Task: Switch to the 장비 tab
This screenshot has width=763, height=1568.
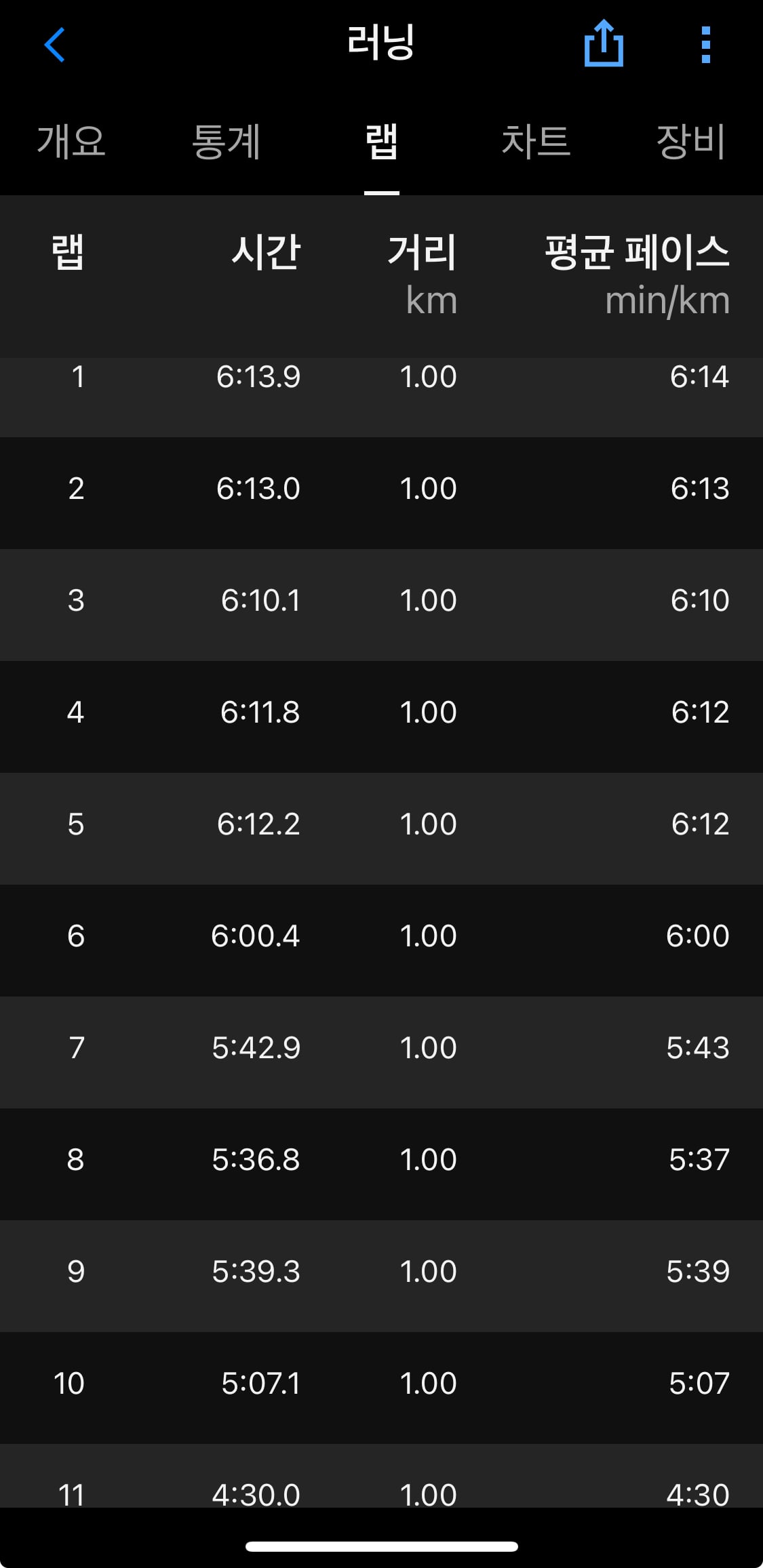Action: pos(691,141)
